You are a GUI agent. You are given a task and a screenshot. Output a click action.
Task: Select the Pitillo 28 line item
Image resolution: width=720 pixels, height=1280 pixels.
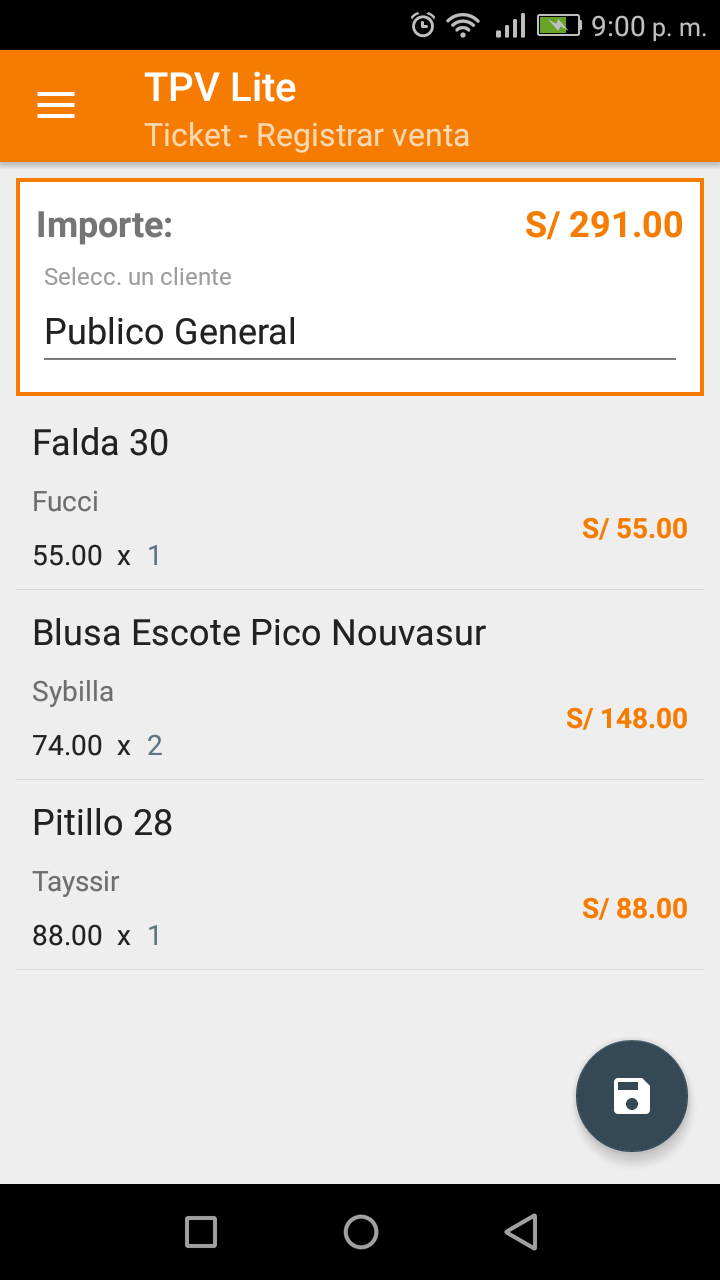tap(103, 822)
